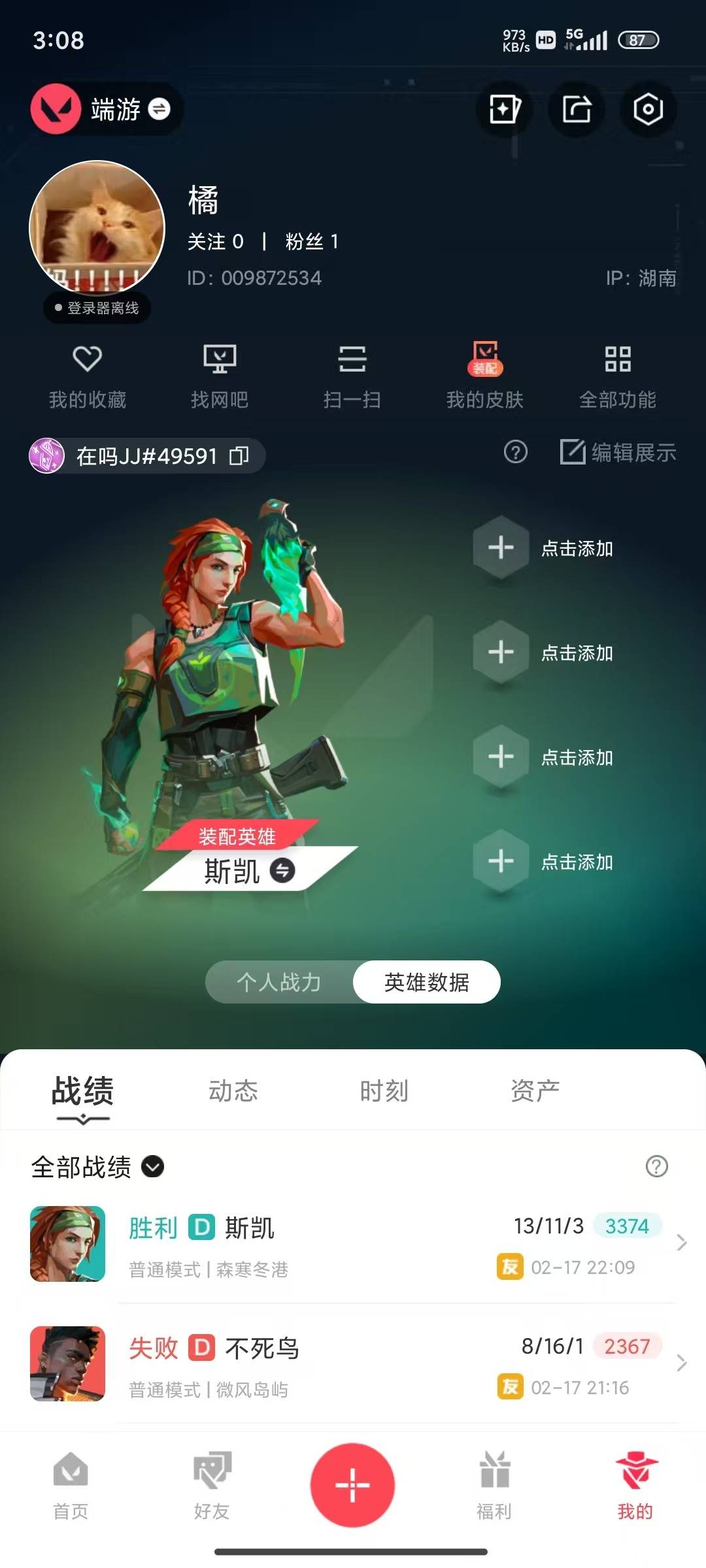This screenshot has height=1568, width=706.
Task: Open 我的皮肤 skins page
Action: pos(484,376)
